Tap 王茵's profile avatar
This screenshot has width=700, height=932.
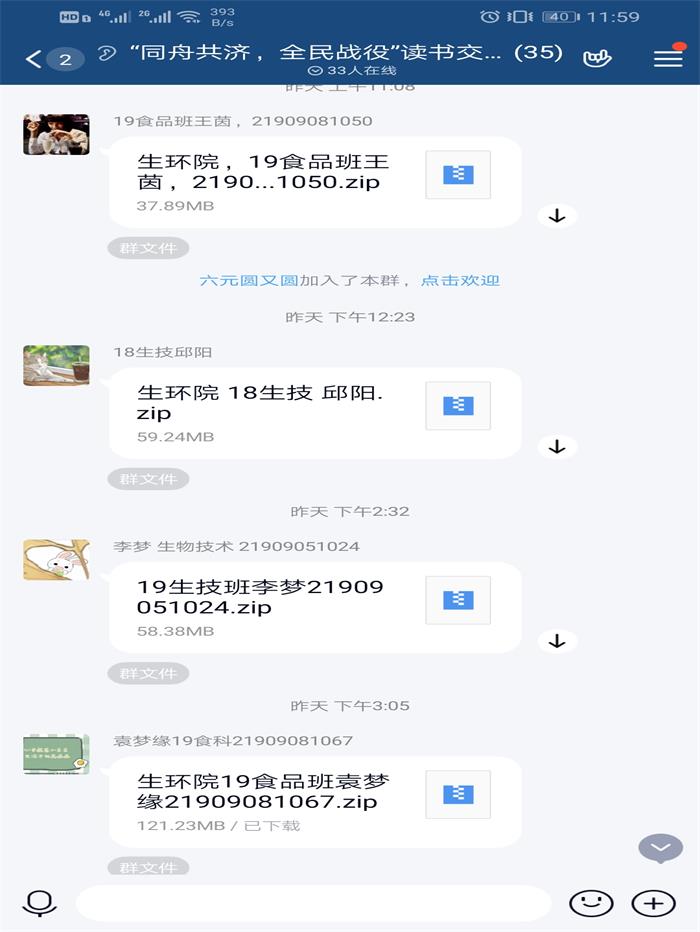tap(56, 135)
